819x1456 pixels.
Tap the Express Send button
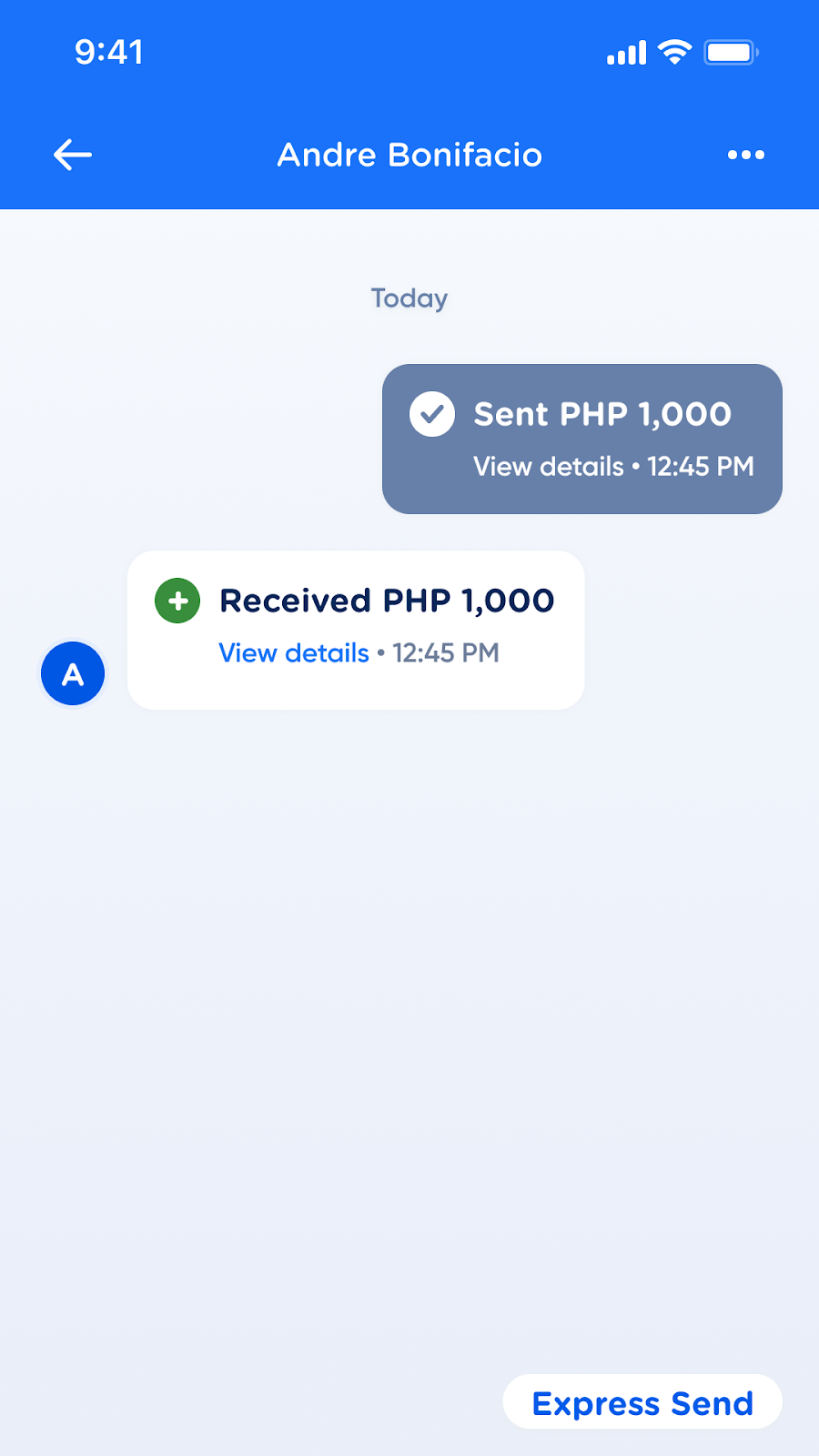tap(642, 1402)
